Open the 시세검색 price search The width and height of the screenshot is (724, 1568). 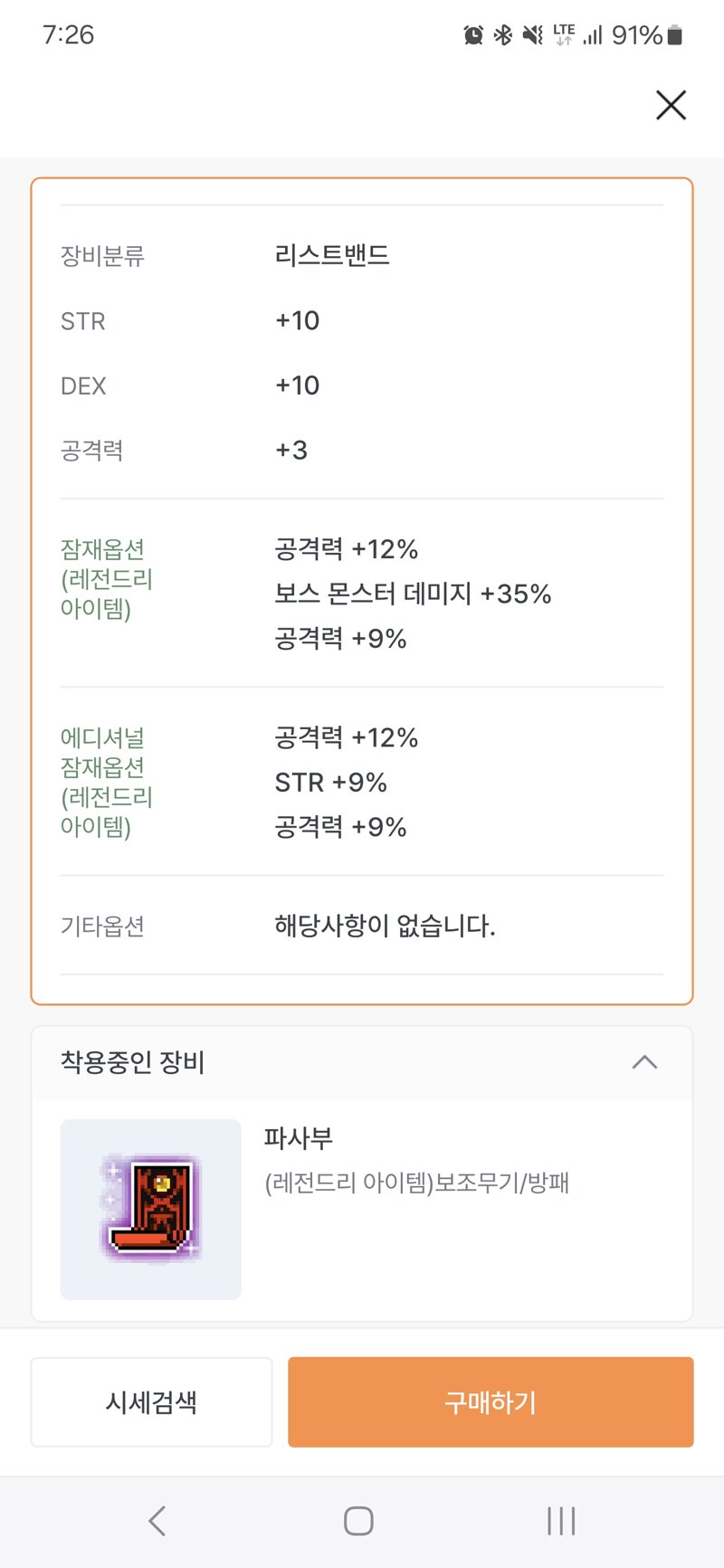tap(151, 1402)
